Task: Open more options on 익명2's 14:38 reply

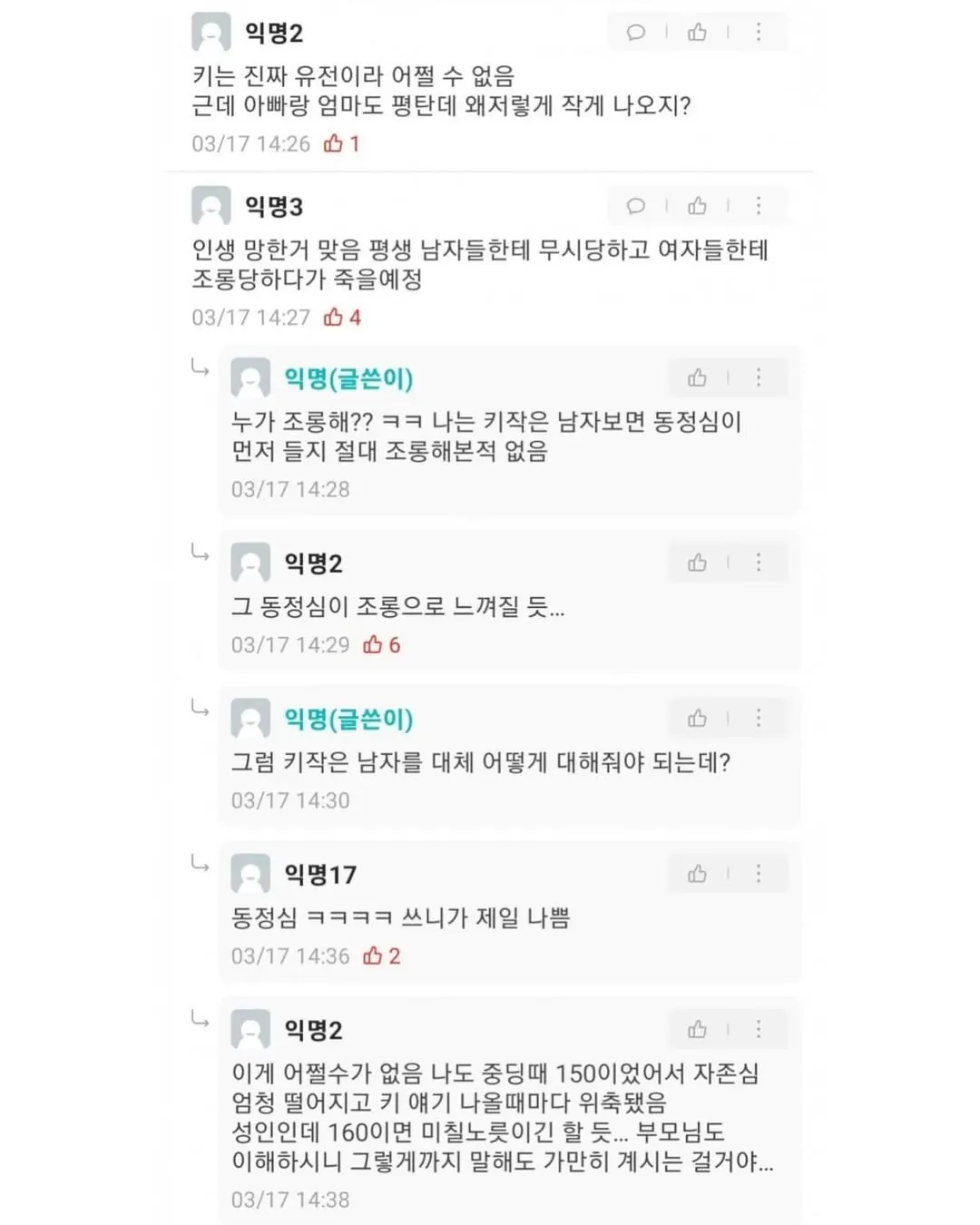Action: click(x=759, y=1029)
